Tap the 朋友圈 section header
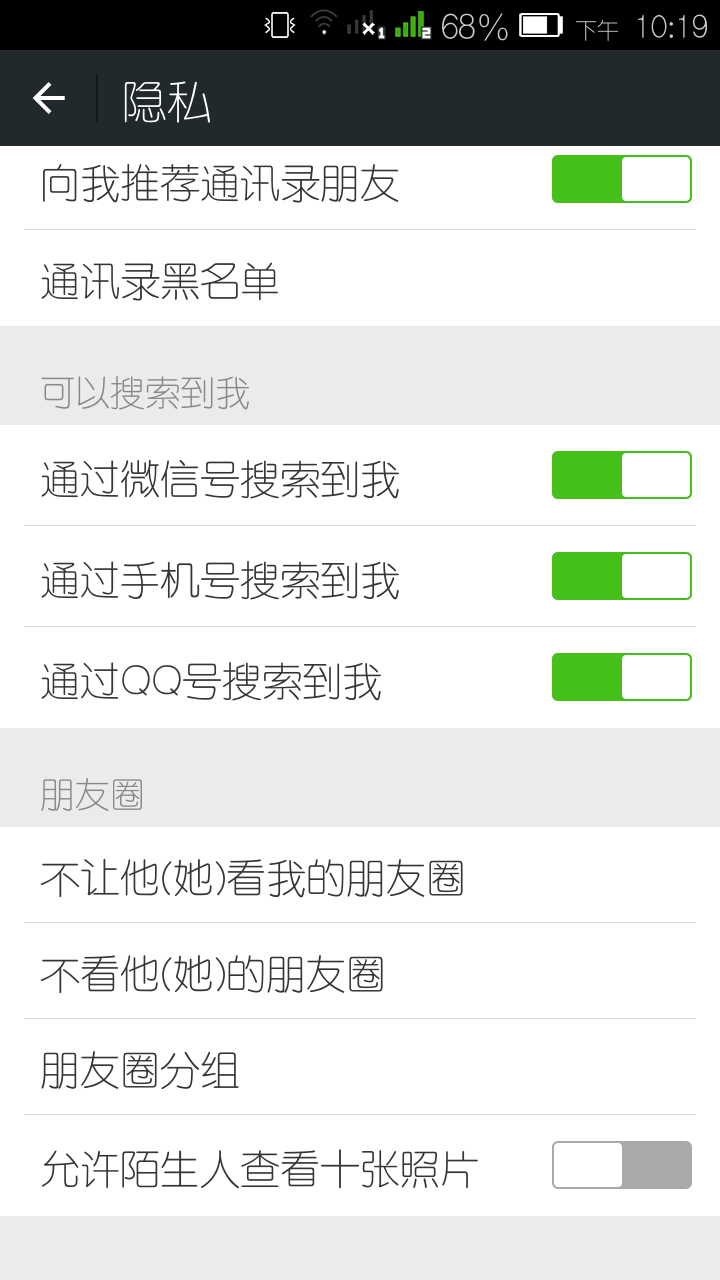This screenshot has width=720, height=1280. click(91, 795)
